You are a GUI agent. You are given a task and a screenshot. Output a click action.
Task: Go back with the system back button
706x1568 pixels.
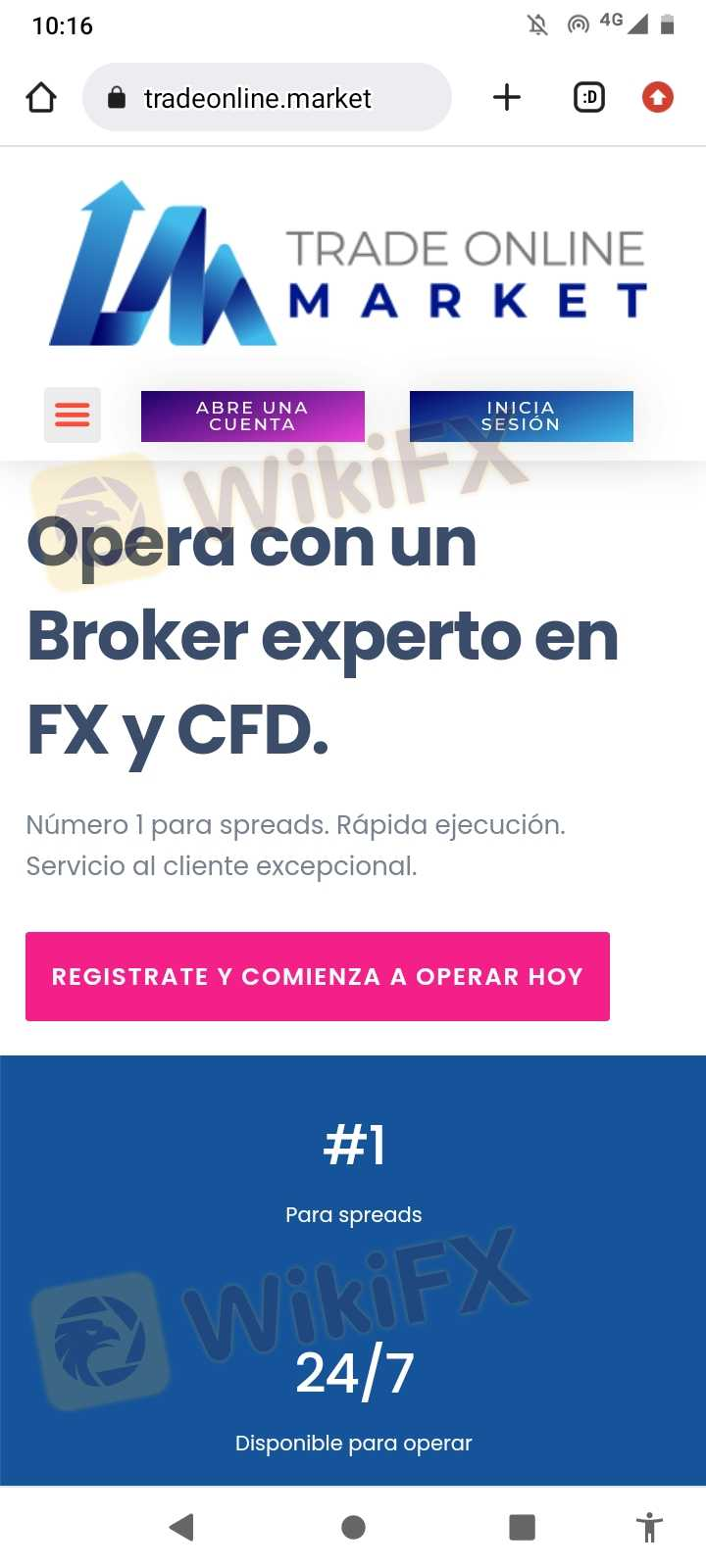pyautogui.click(x=181, y=1527)
